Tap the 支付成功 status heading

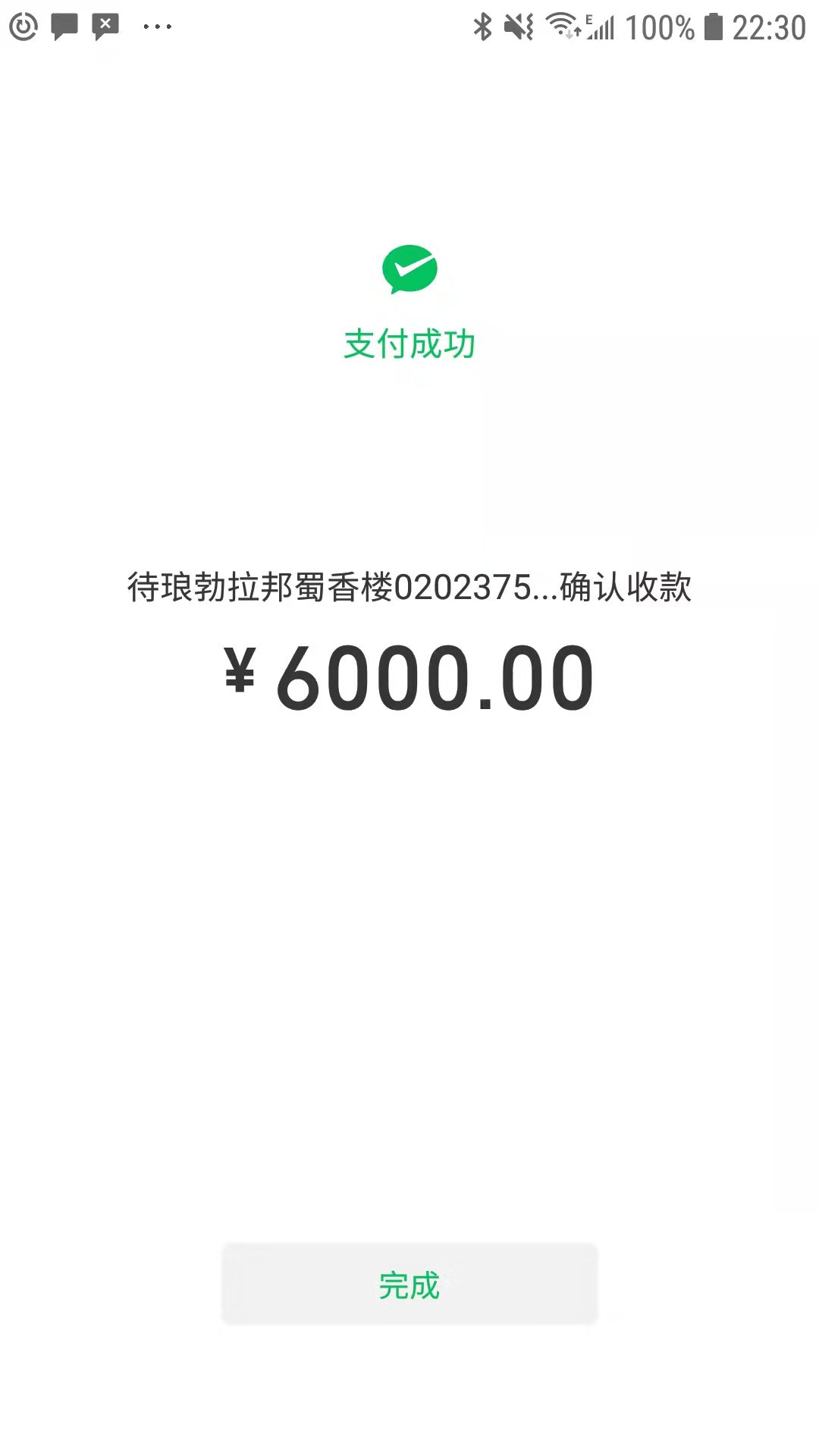[409, 343]
